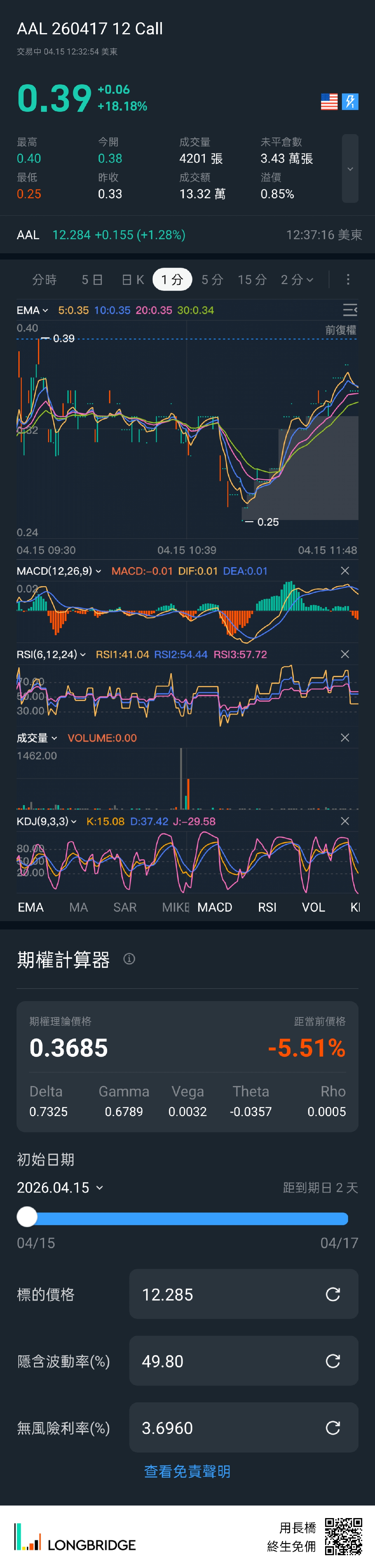Open the 初始日期 date dropdown 2026.04.15

click(x=60, y=1188)
